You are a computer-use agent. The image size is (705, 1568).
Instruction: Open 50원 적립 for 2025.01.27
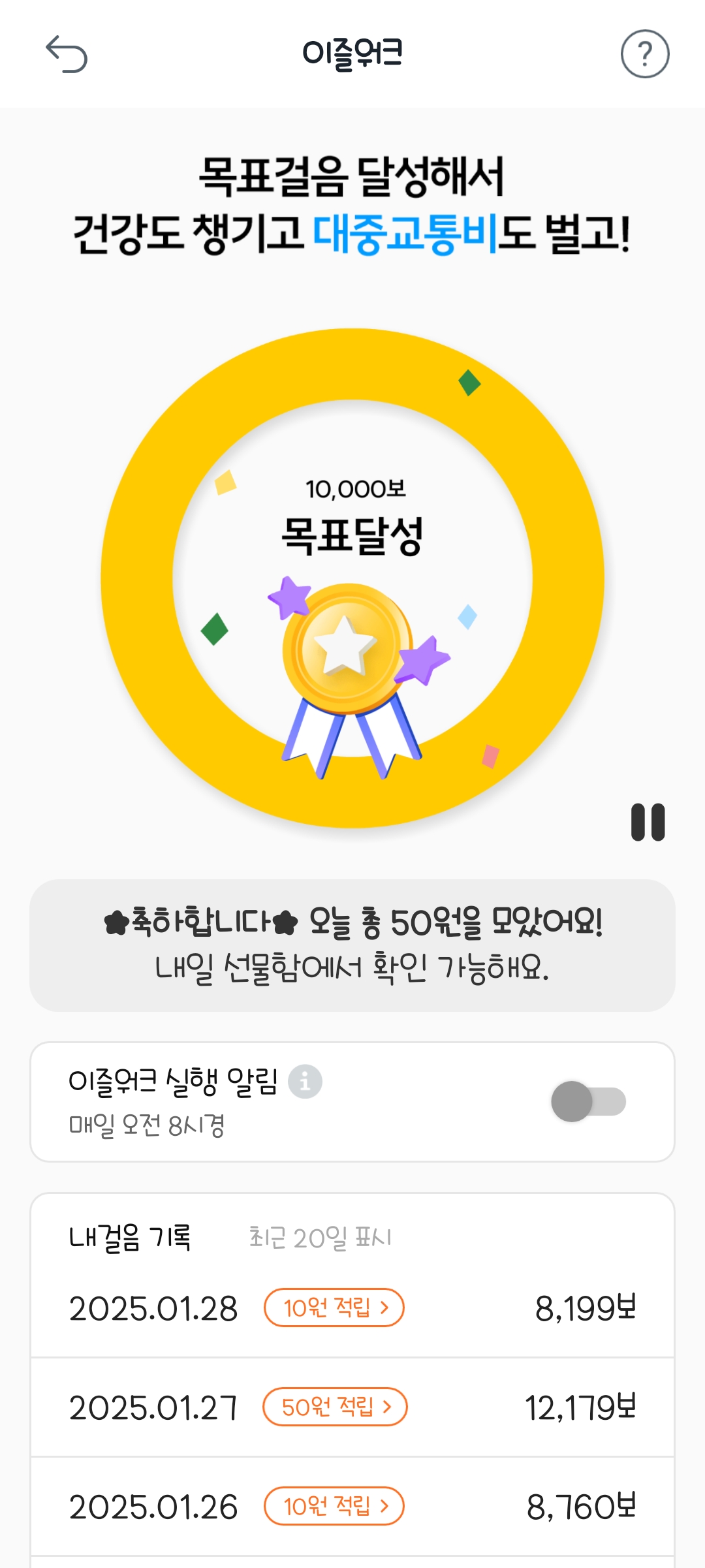(335, 1407)
